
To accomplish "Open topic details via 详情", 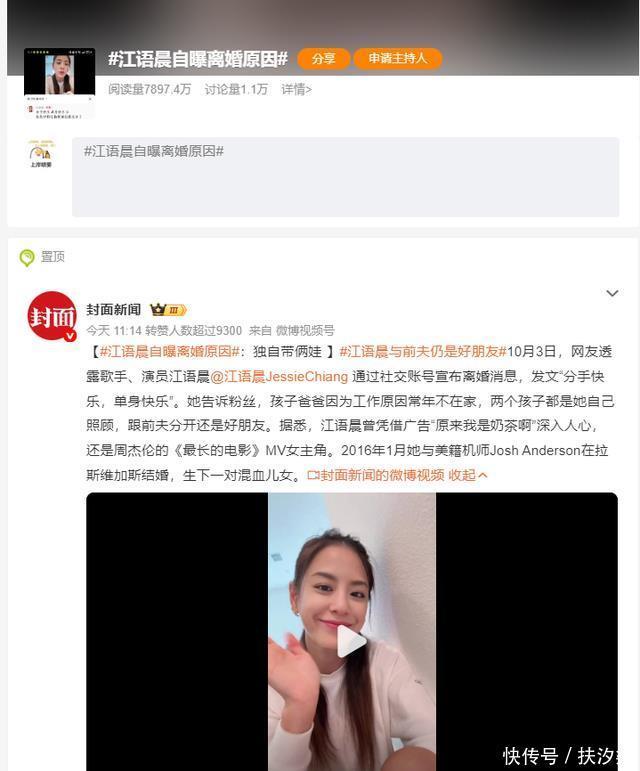I will click(296, 89).
